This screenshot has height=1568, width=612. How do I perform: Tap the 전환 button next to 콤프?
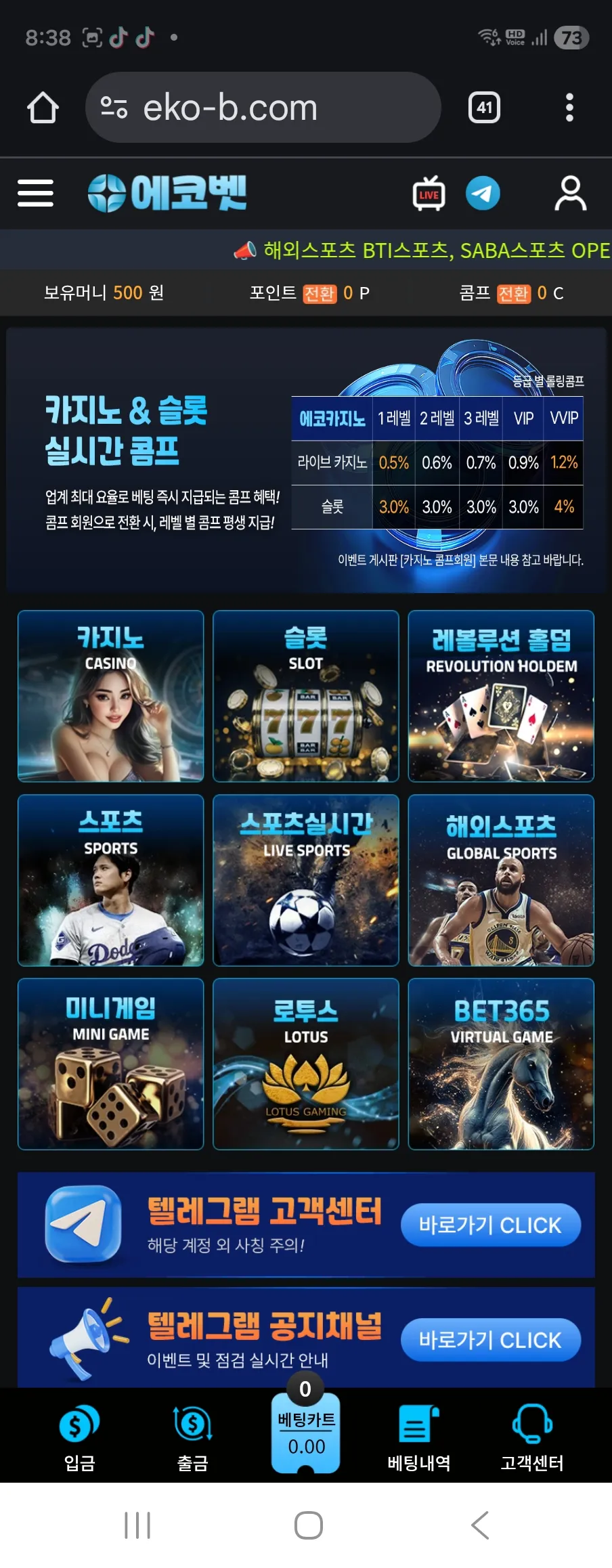tap(513, 293)
